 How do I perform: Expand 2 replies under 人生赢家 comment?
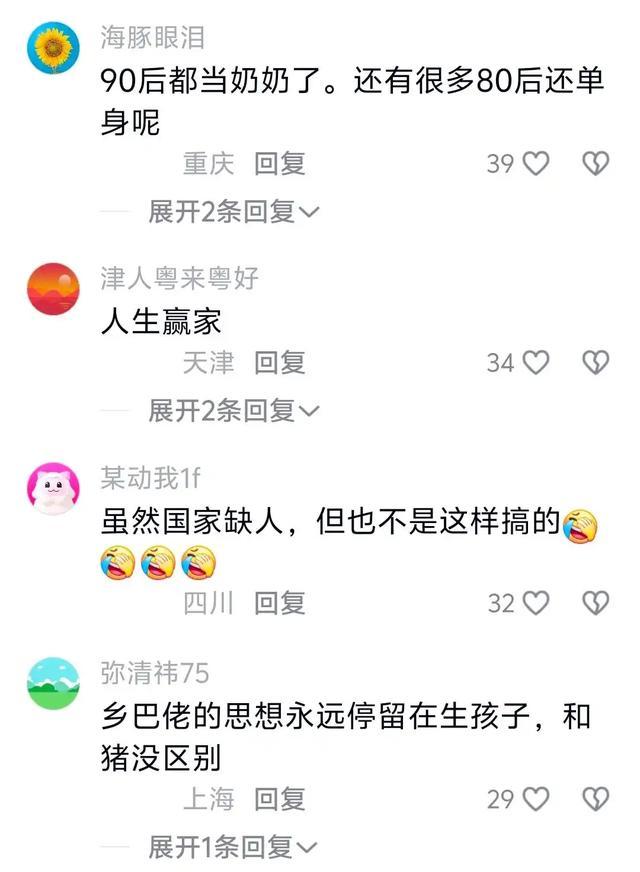[x=232, y=410]
